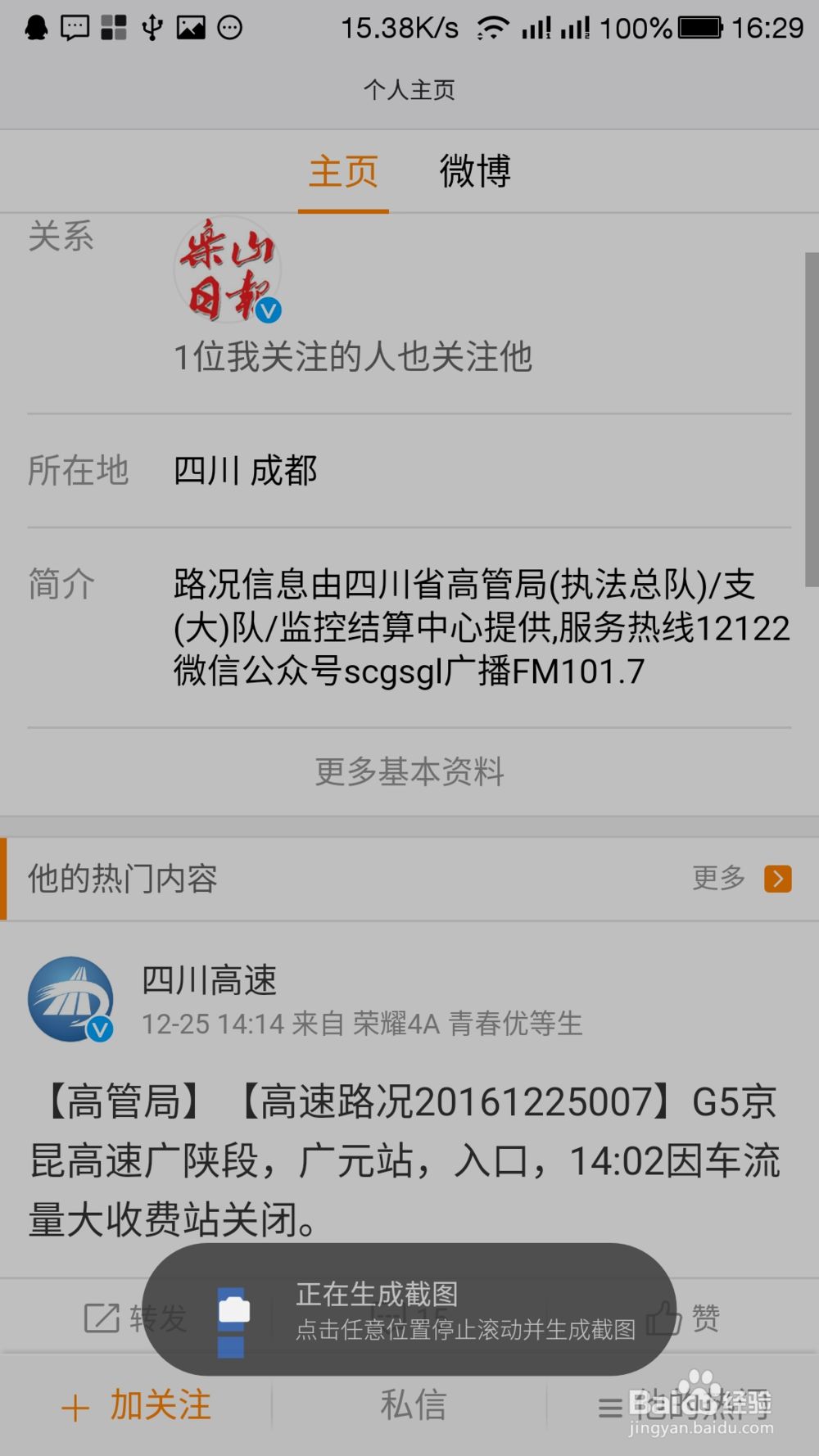The image size is (819, 1456).
Task: Tap the orange chevron next to 他的热门内容
Action: point(776,878)
